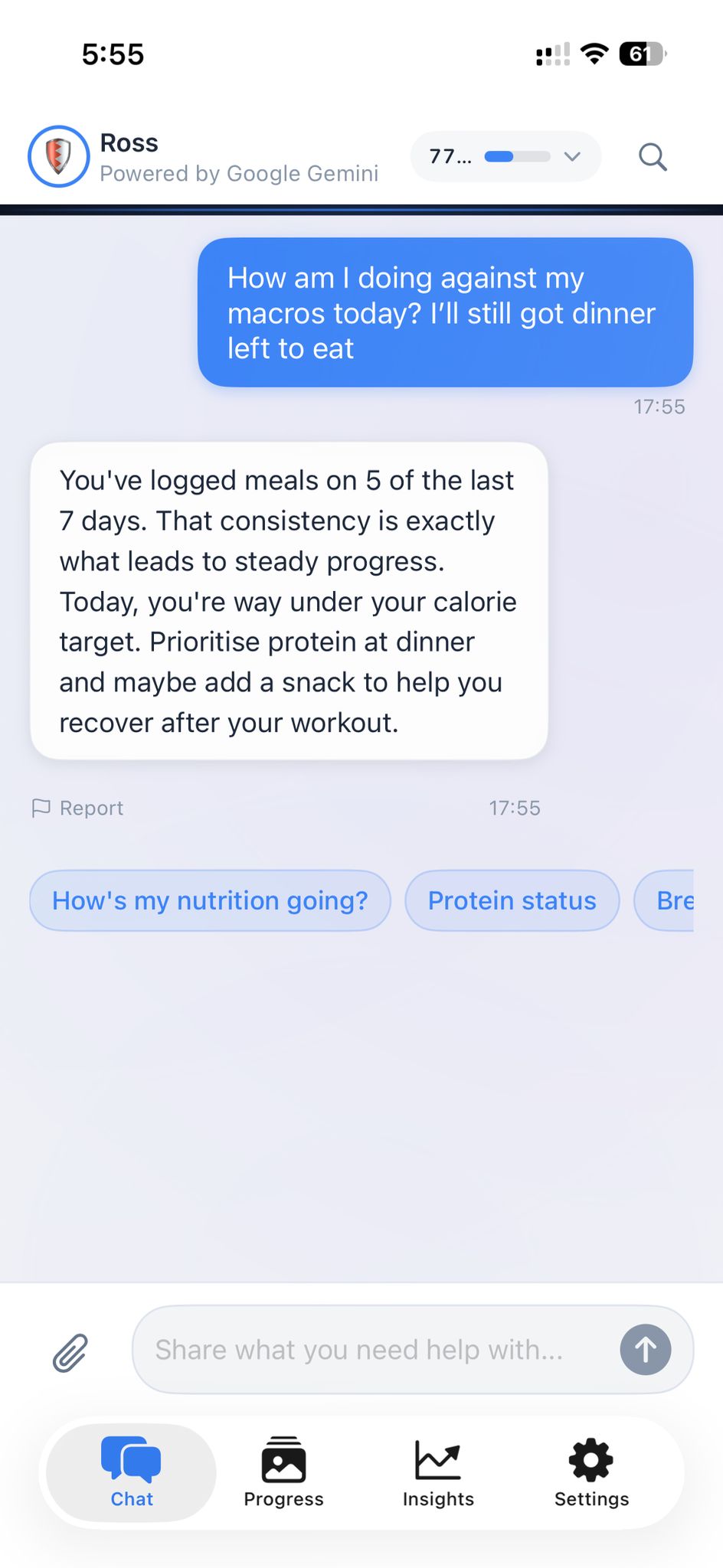Image resolution: width=723 pixels, height=1568 pixels.
Task: Select the 'How's my nutrition going?' suggestion chip
Action: coord(210,900)
